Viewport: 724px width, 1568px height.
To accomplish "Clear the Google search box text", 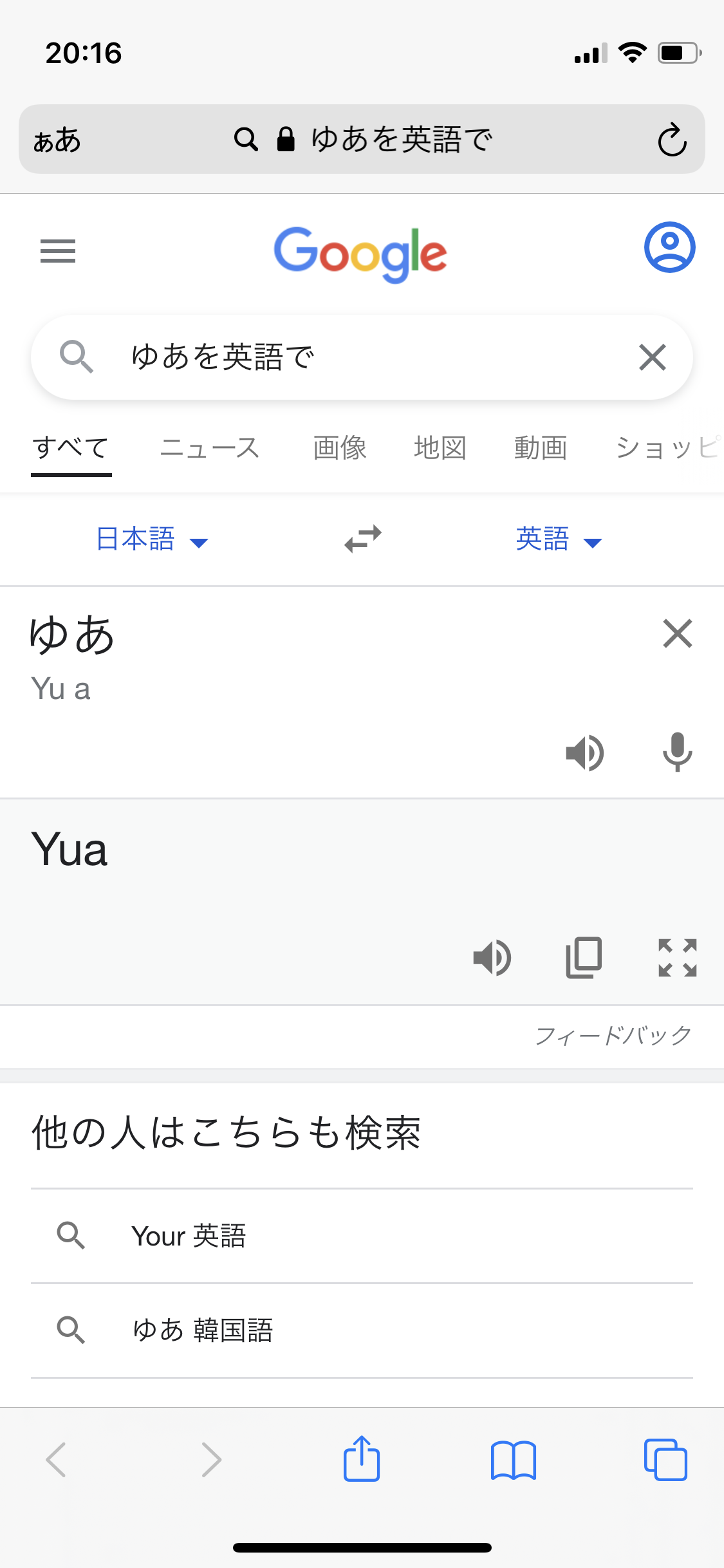I will [652, 357].
